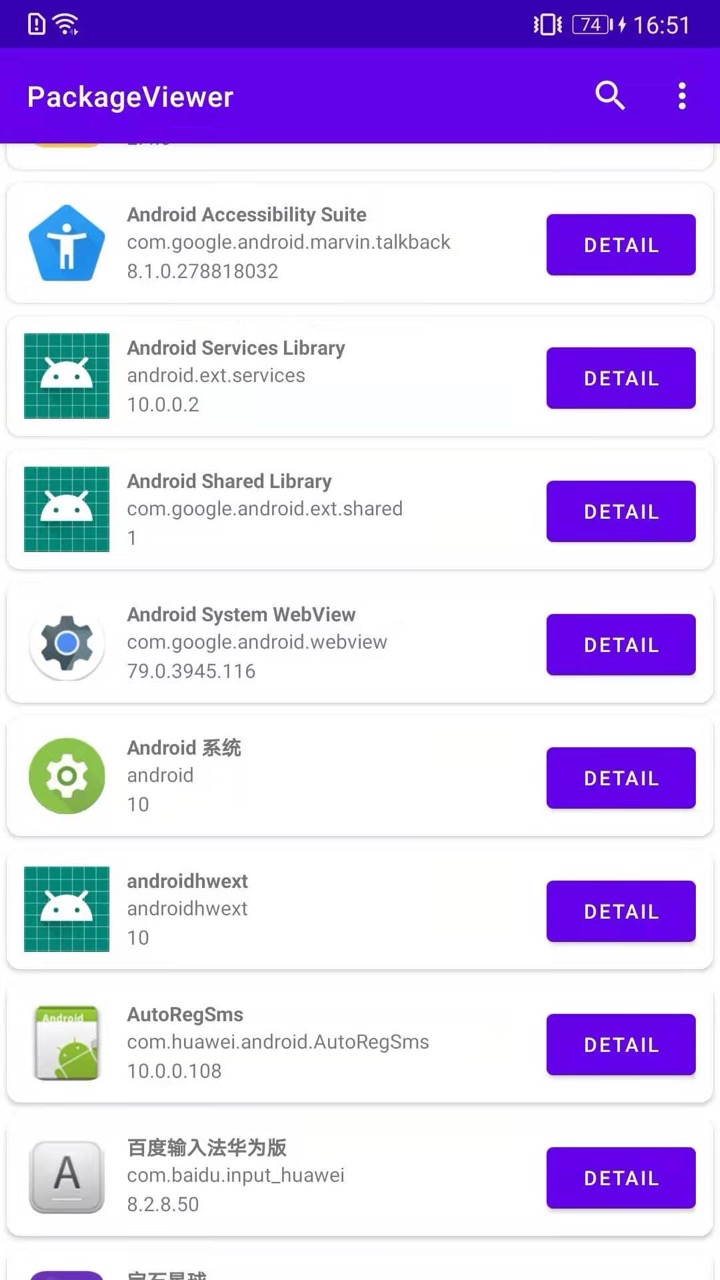Select the androidhwext robot icon
This screenshot has height=1280, width=720.
coord(67,910)
